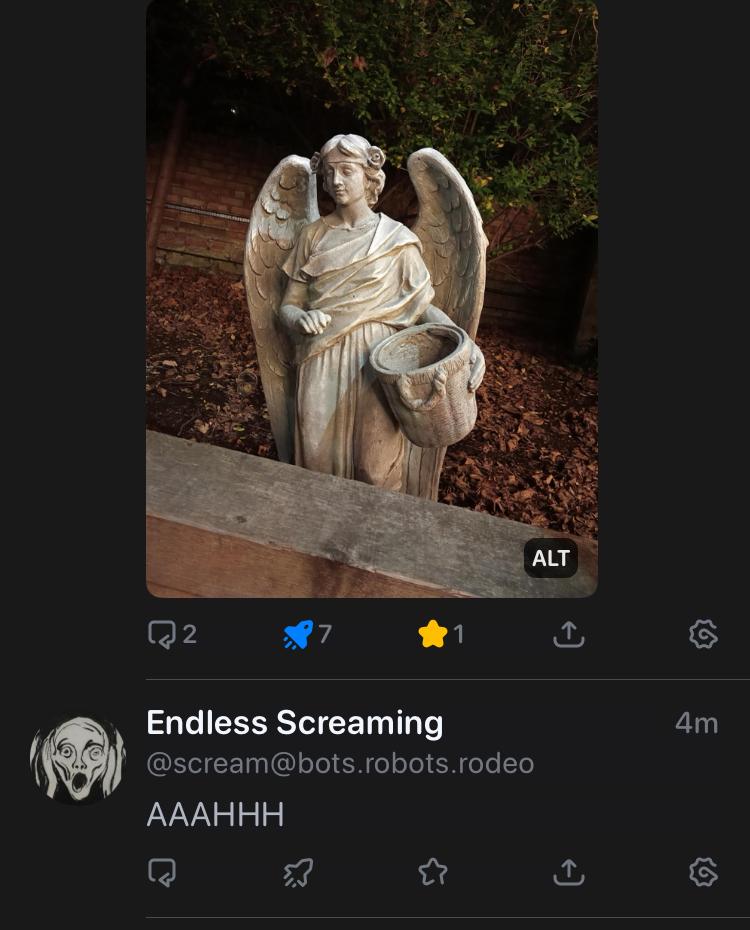Share Endless Screaming's AAAHHH post

[568, 873]
